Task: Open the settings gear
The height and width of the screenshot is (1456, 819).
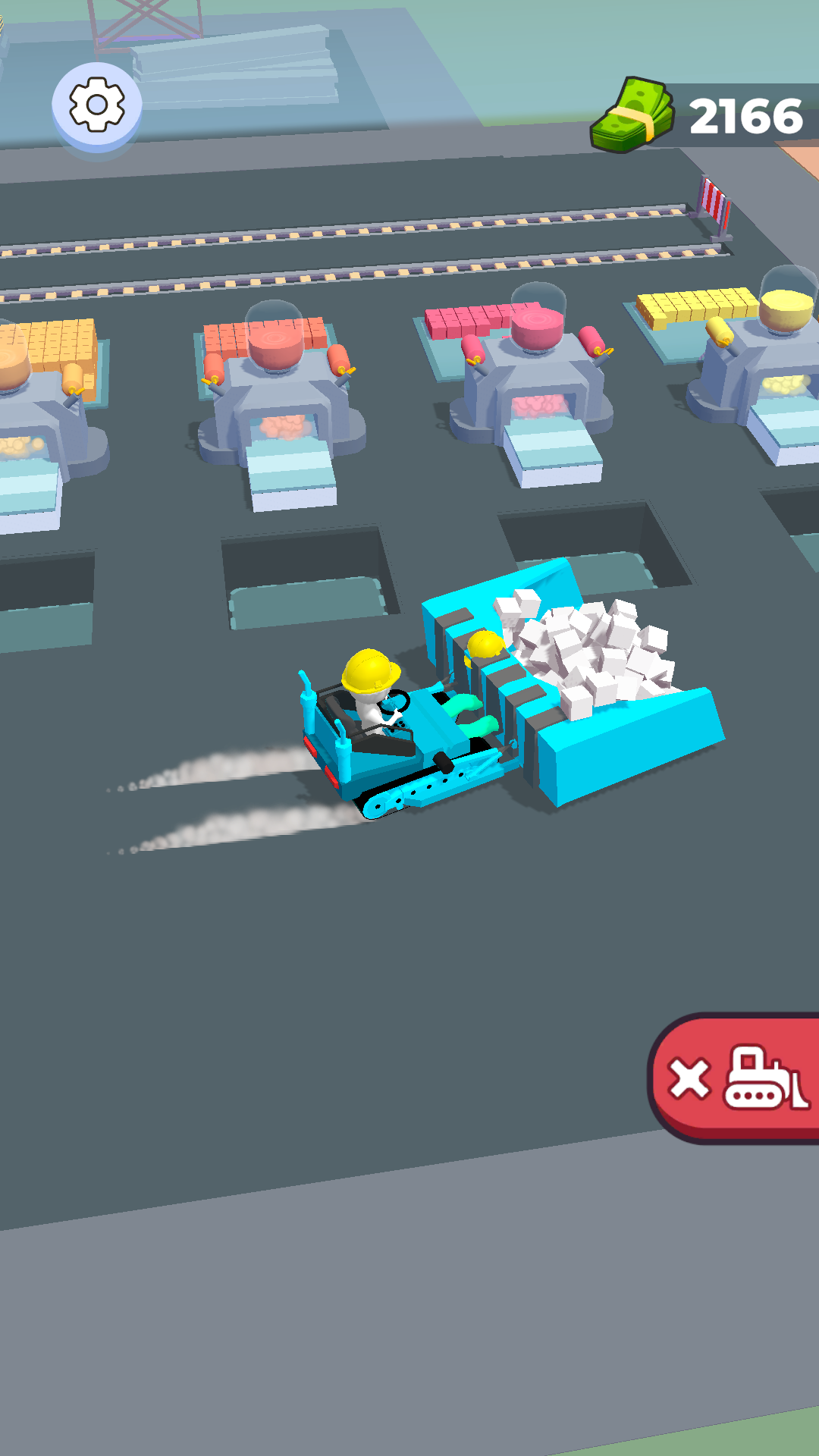Action: click(x=97, y=105)
